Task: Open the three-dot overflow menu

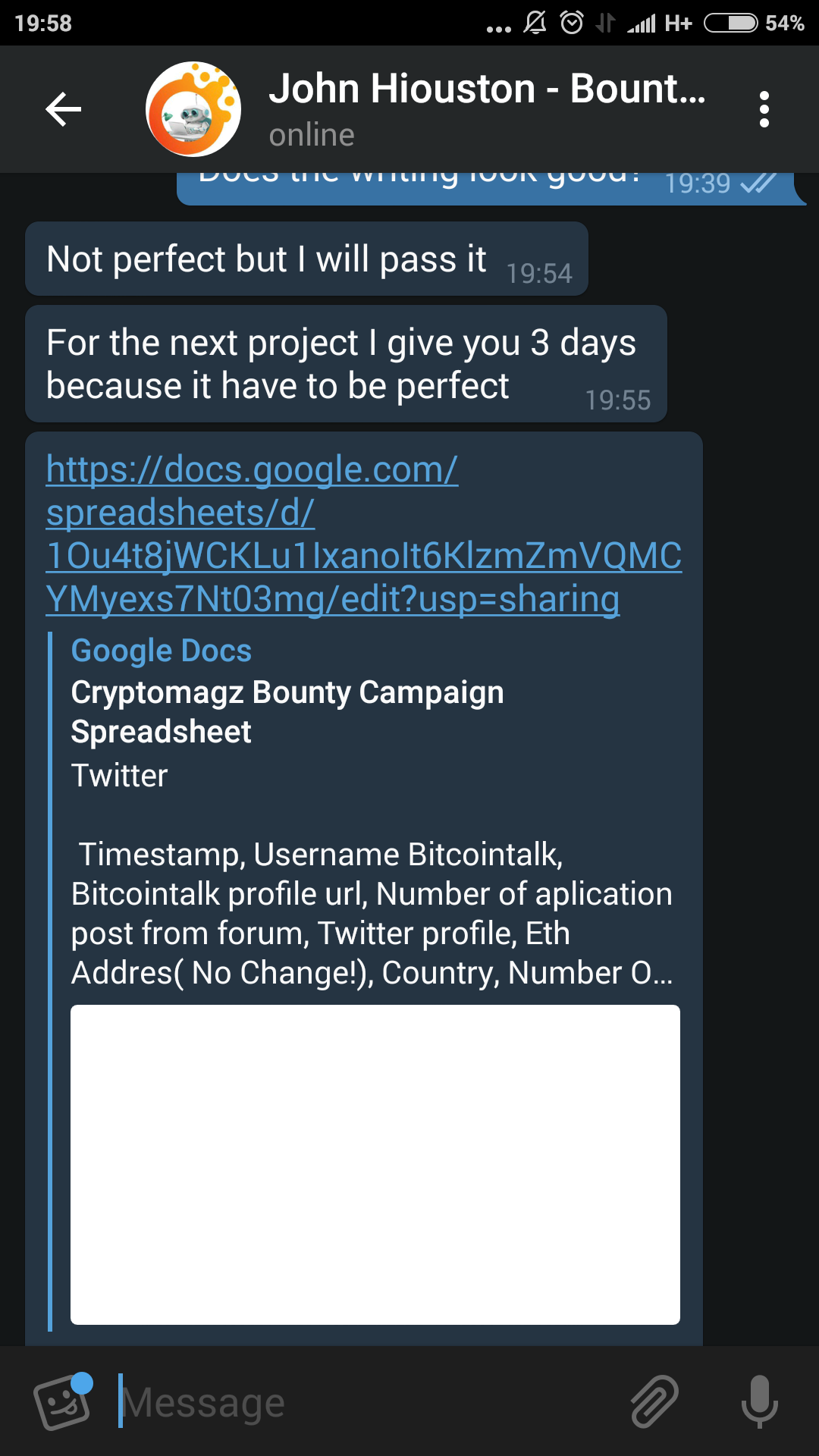Action: (x=764, y=109)
